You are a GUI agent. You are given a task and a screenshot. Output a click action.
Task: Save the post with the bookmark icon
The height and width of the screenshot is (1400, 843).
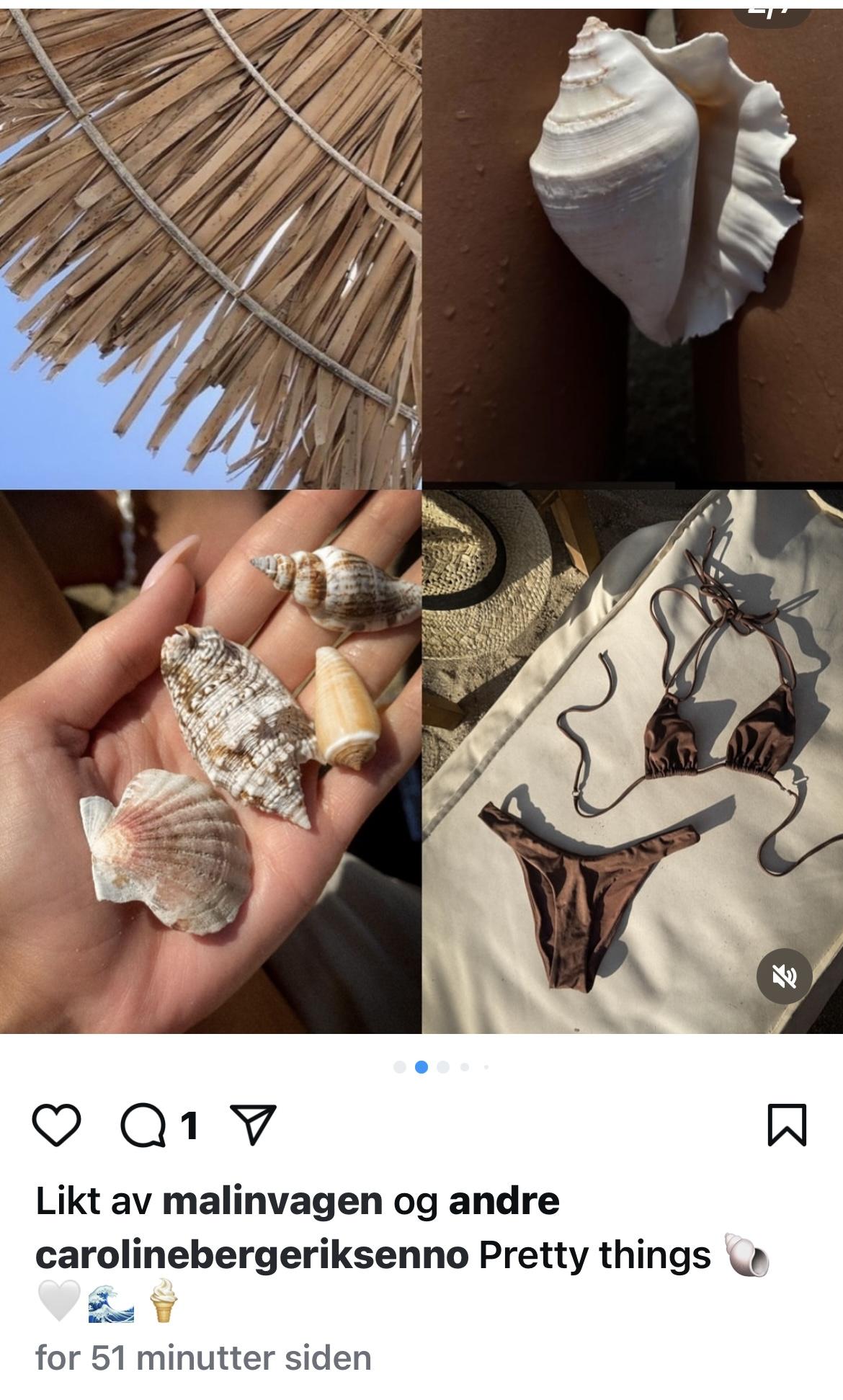coord(787,1125)
